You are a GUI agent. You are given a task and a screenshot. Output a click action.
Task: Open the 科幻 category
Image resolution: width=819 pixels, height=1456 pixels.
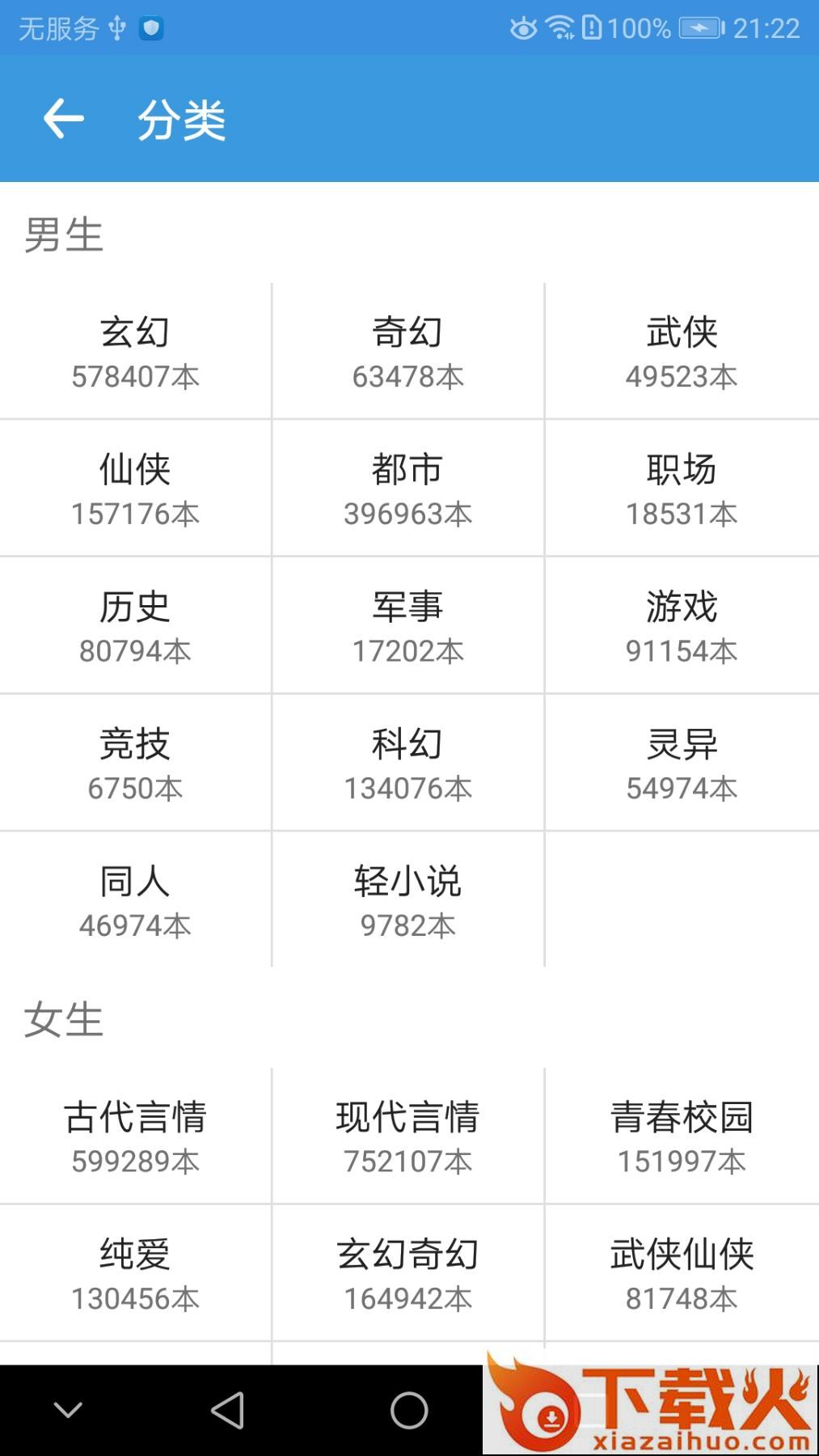(407, 764)
